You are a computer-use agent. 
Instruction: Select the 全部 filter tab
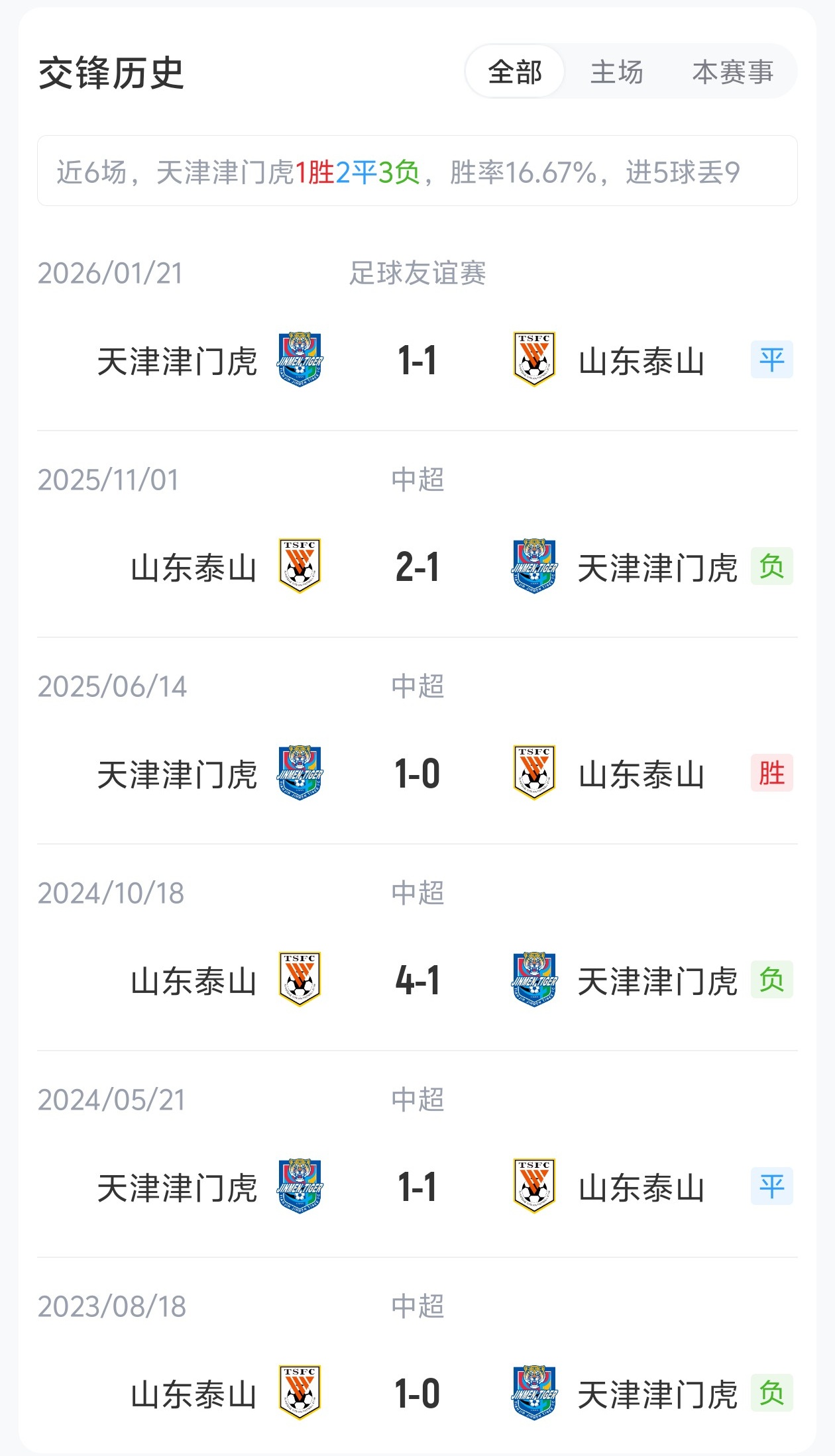515,72
